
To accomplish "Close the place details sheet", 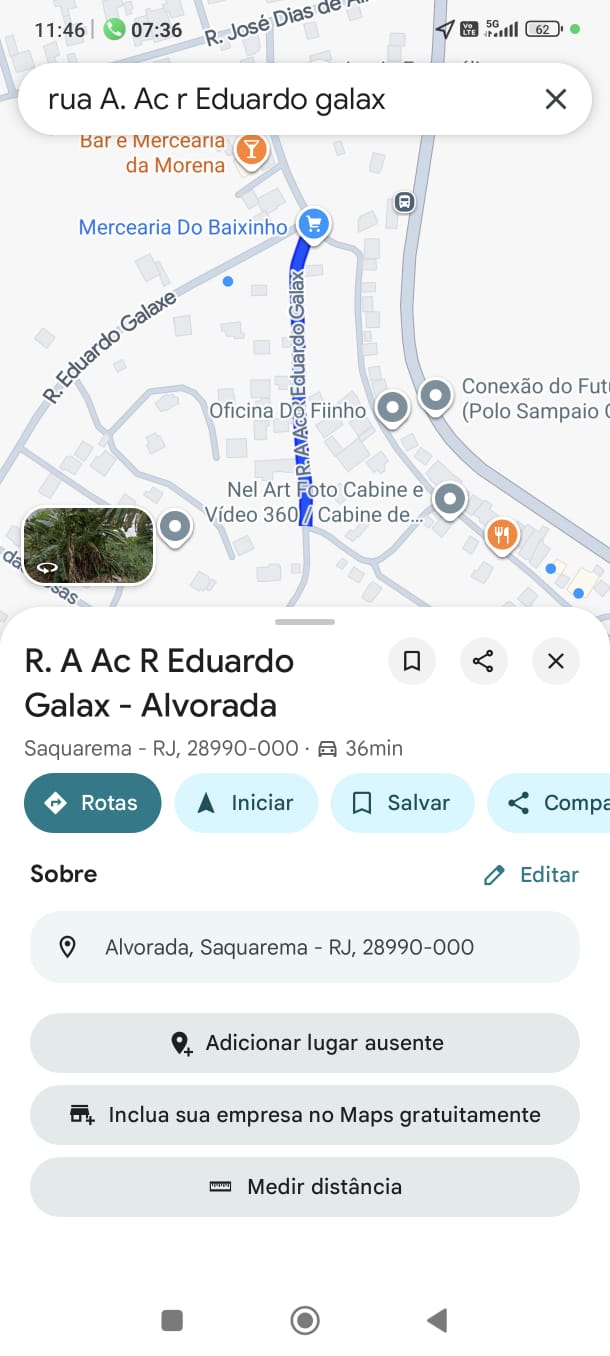I will [556, 661].
